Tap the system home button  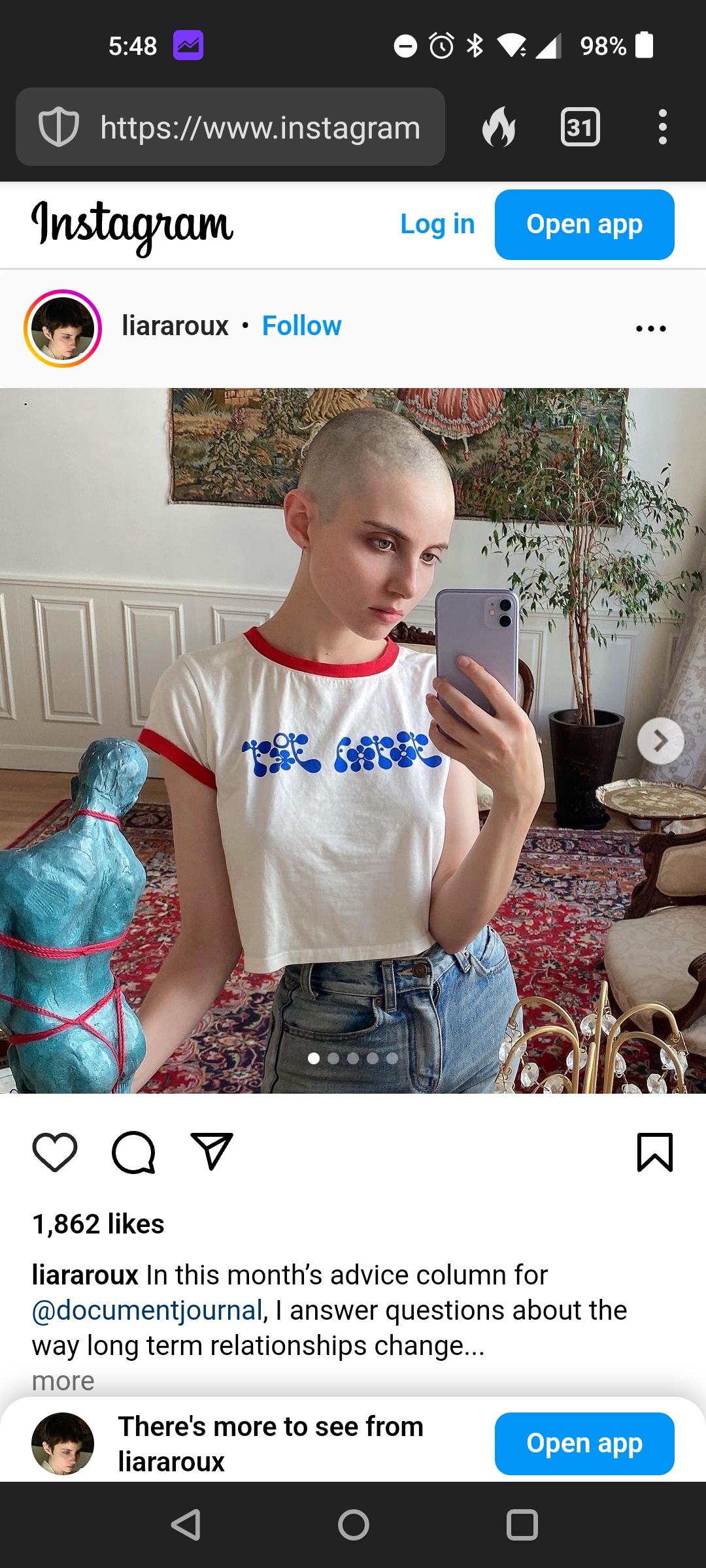tap(354, 1525)
